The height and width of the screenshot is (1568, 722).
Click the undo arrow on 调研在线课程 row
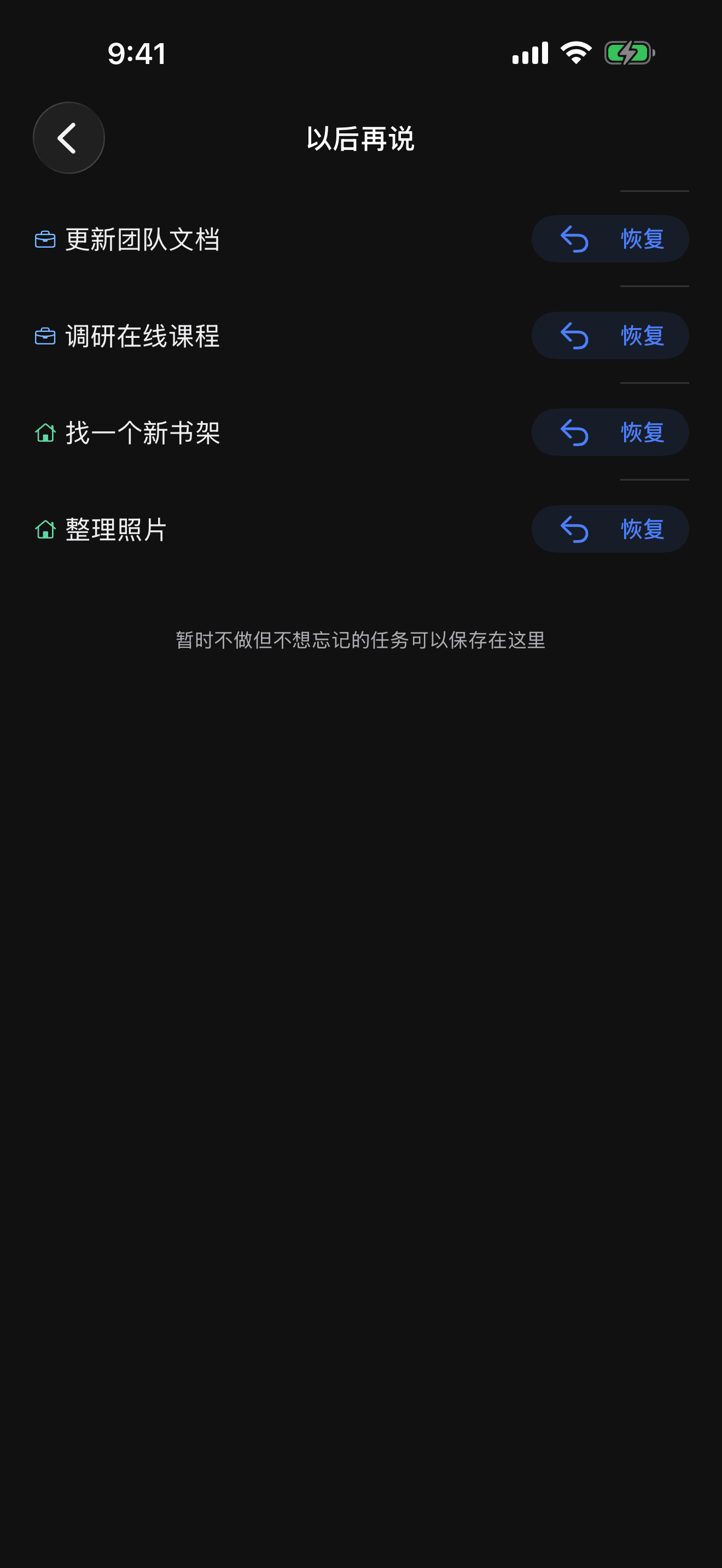click(574, 335)
